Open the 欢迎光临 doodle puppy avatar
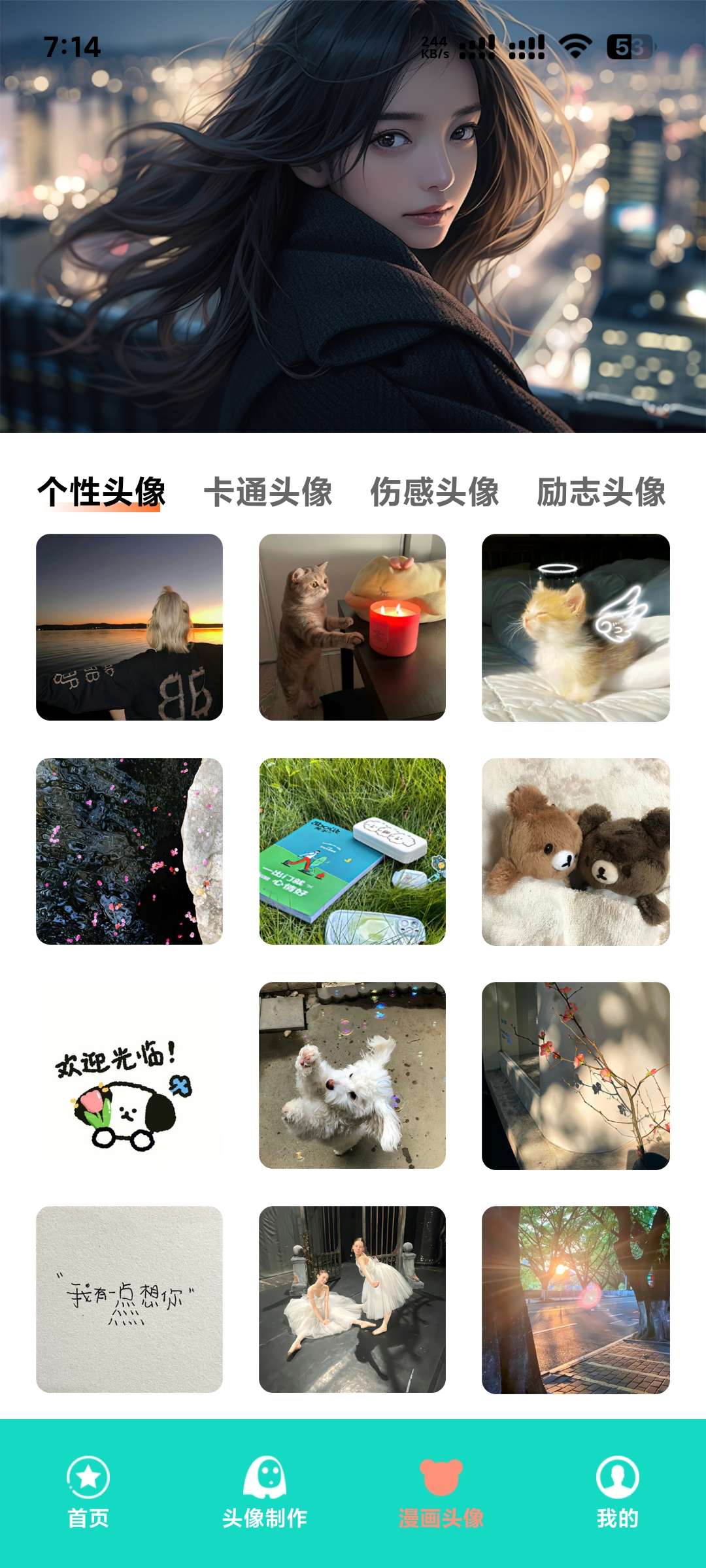Screen dimensions: 706x1568 point(129,1075)
